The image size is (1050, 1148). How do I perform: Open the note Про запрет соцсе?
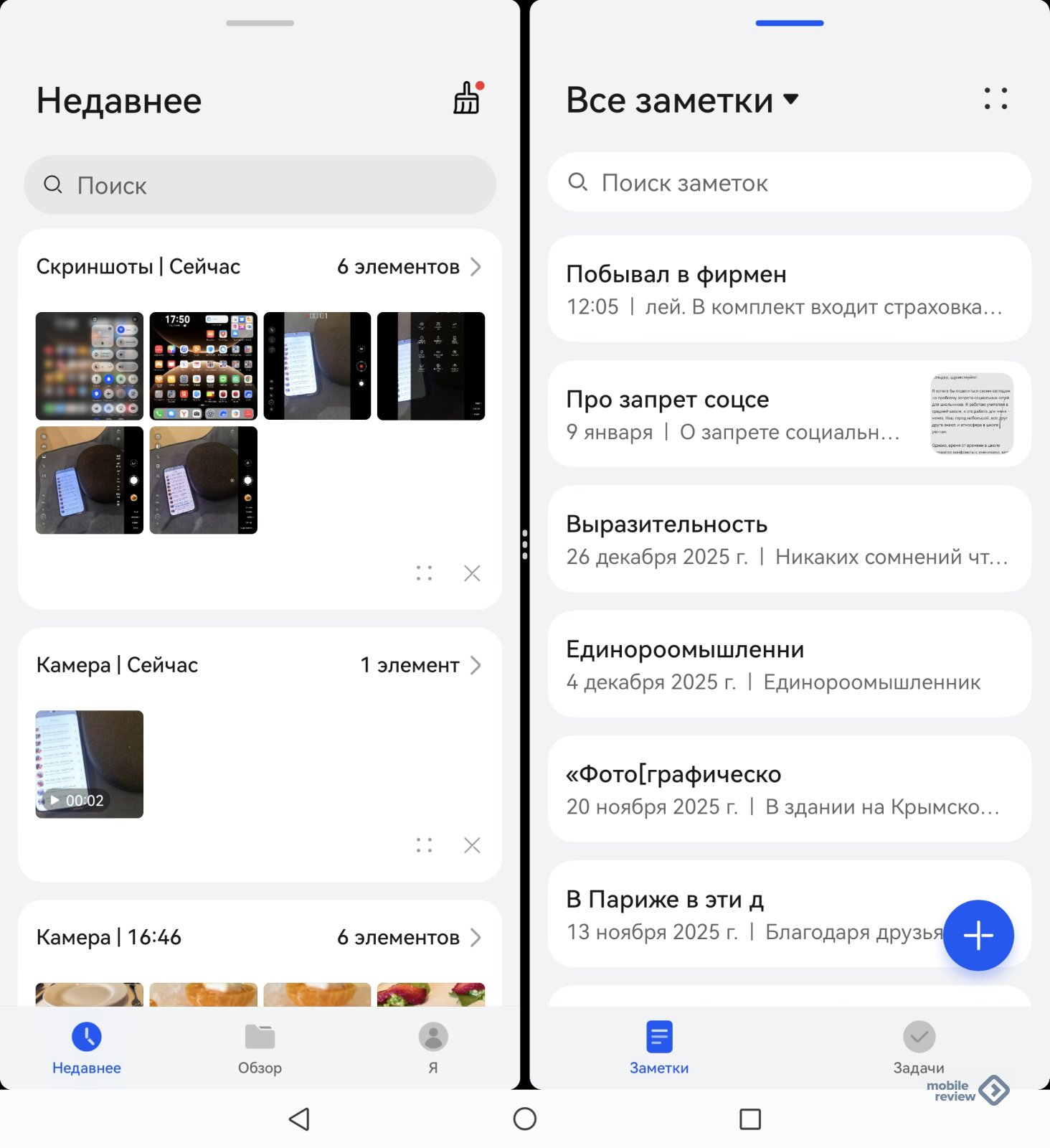pyautogui.click(x=739, y=414)
